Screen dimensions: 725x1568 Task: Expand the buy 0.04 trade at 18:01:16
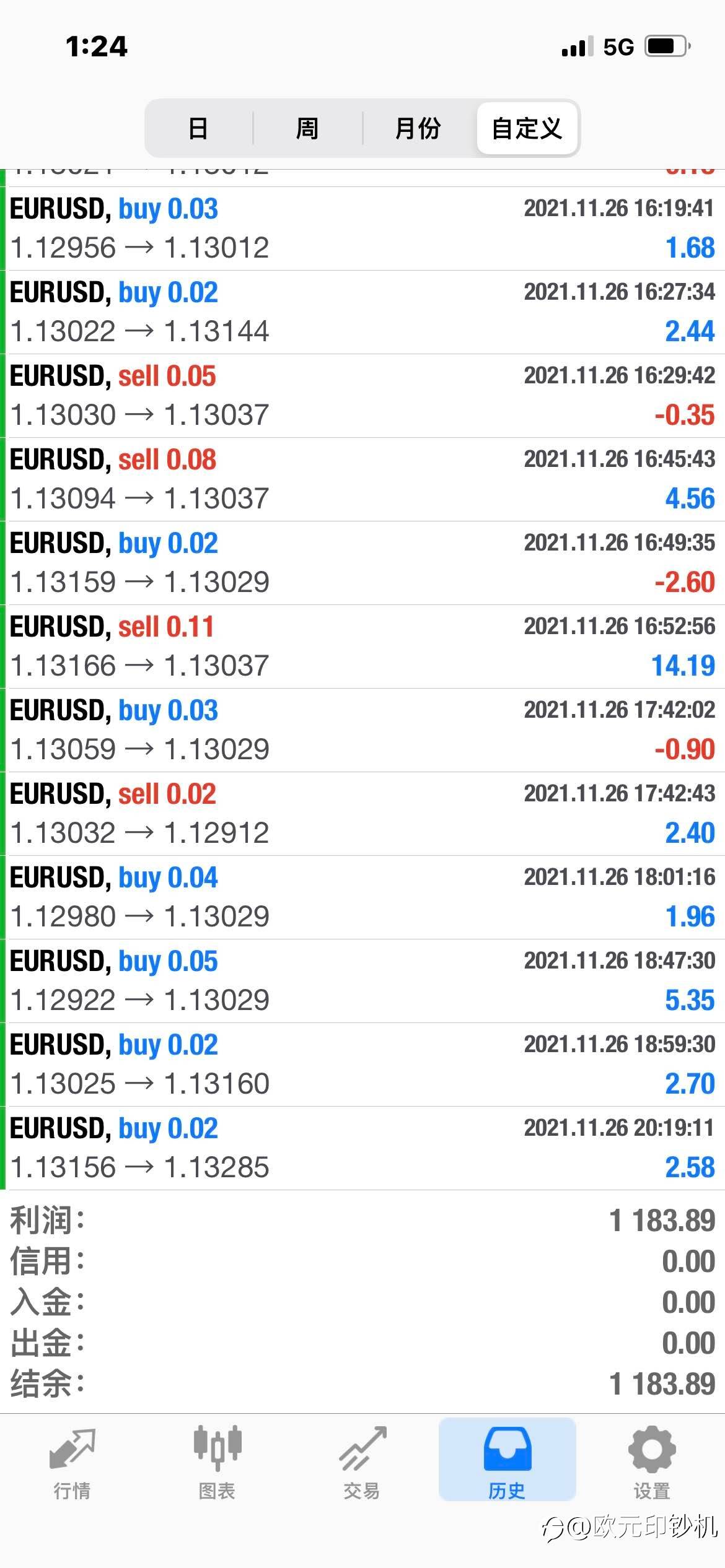pos(364,897)
